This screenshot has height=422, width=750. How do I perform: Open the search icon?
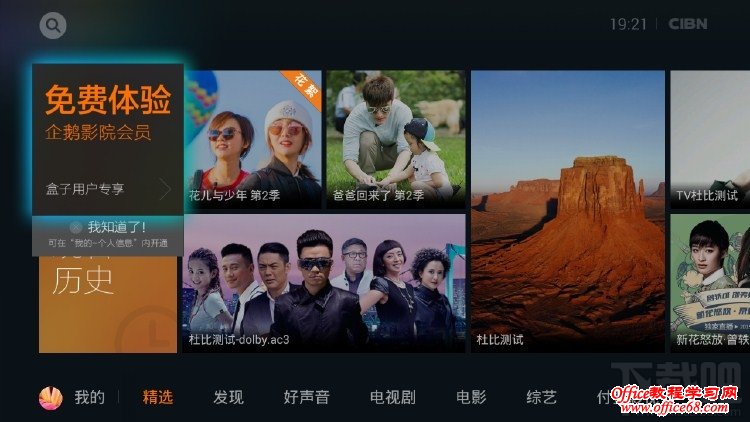(53, 25)
